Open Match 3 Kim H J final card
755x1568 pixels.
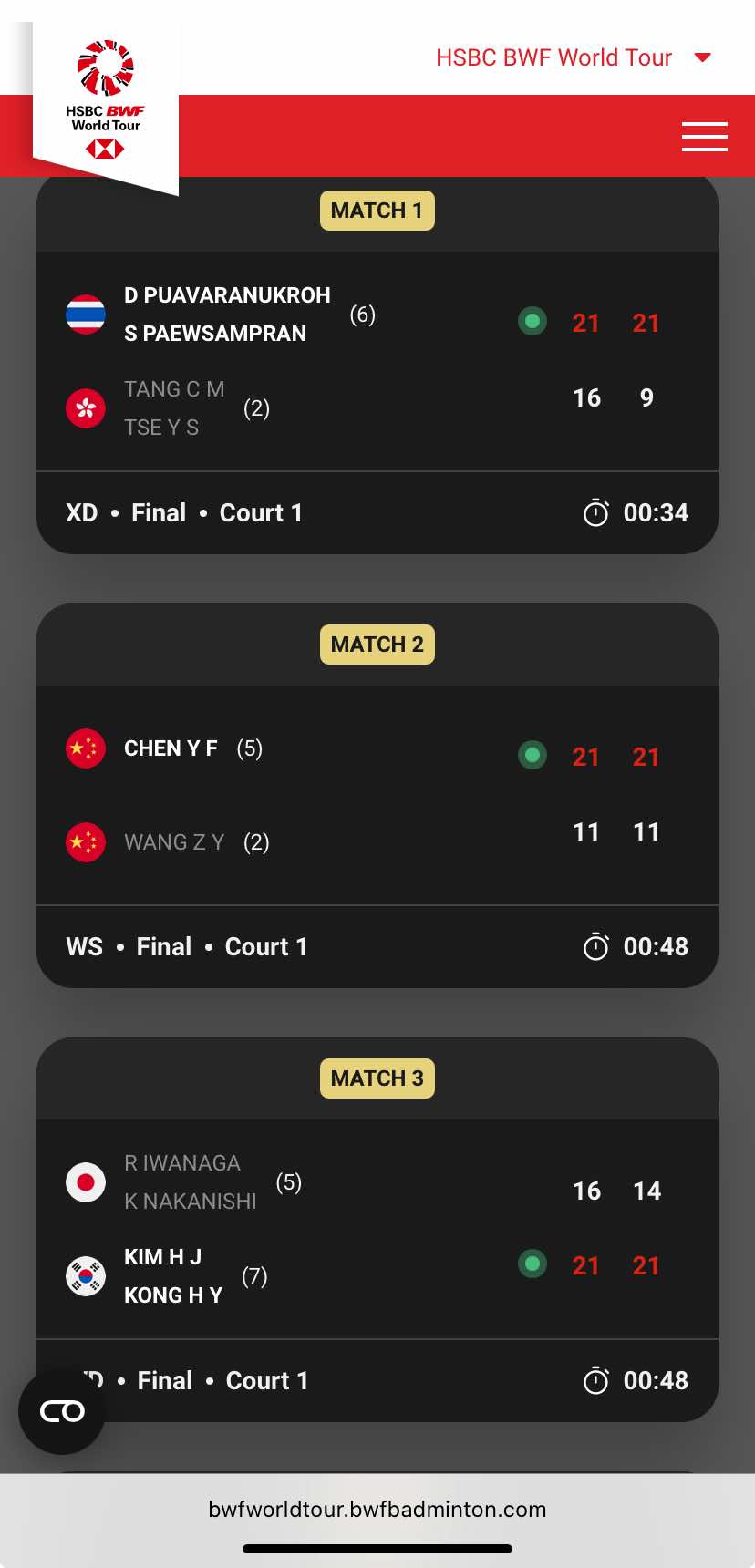click(x=377, y=1230)
